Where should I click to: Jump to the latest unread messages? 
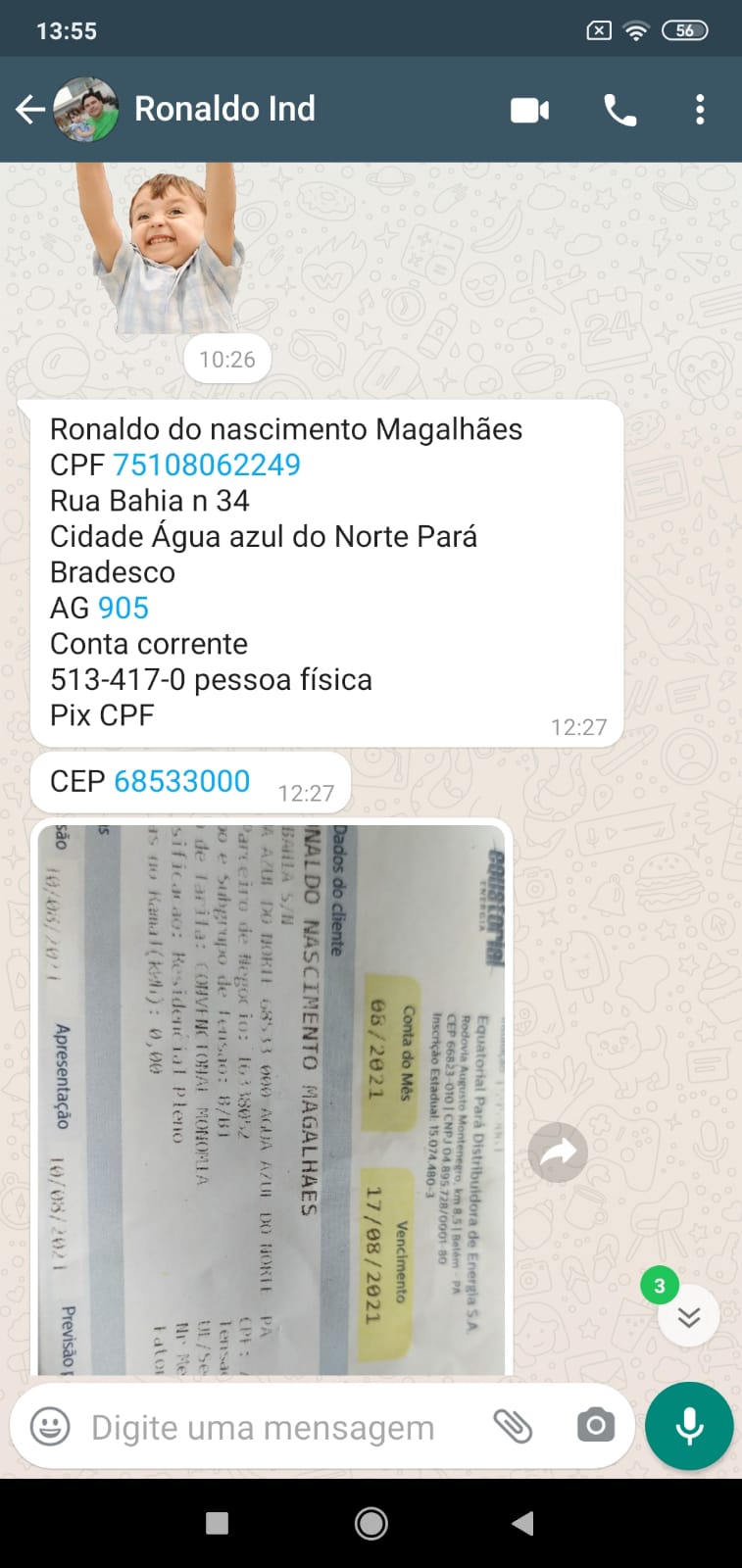(x=689, y=1316)
